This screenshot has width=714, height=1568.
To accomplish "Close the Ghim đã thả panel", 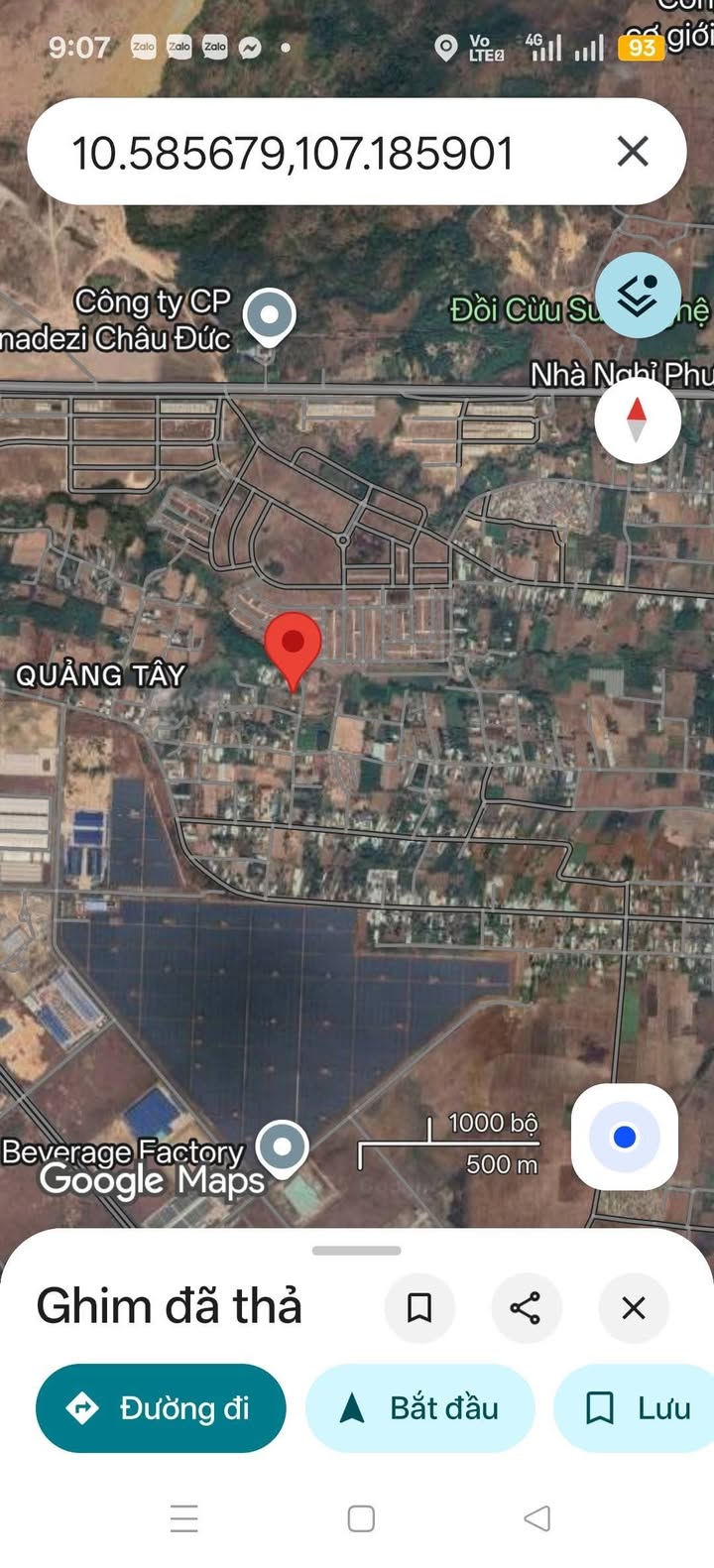I will pos(634,1307).
